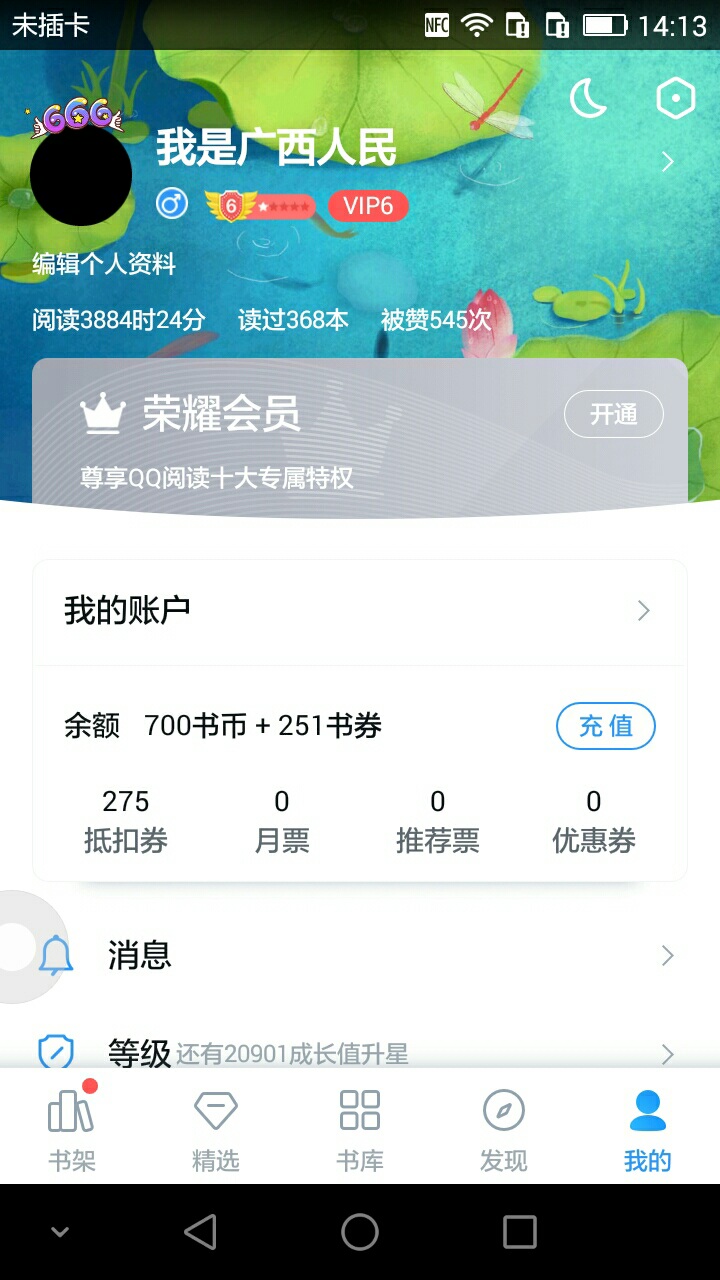Tap 充值 to top up balance

coord(605,726)
